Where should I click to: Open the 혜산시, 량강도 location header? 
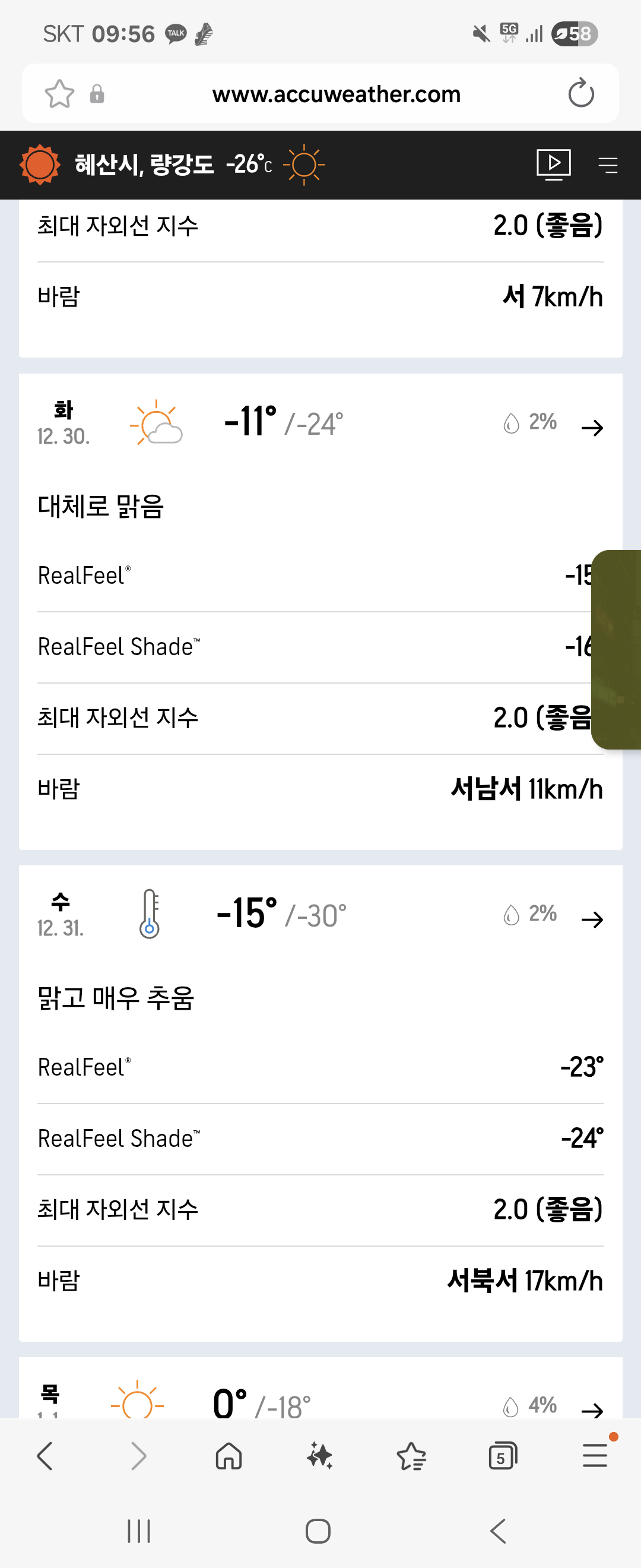tap(144, 165)
